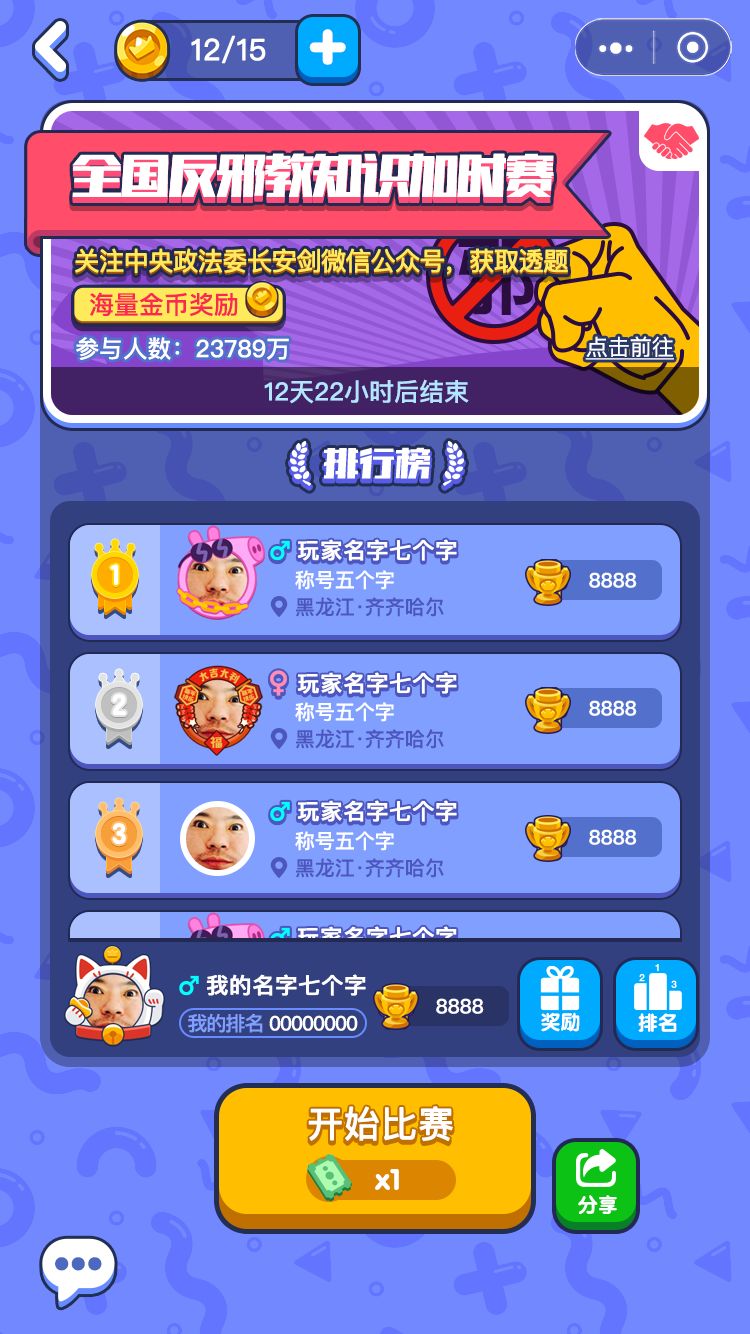The height and width of the screenshot is (1334, 750).
Task: Open the mini program more-options dots
Action: coord(615,47)
